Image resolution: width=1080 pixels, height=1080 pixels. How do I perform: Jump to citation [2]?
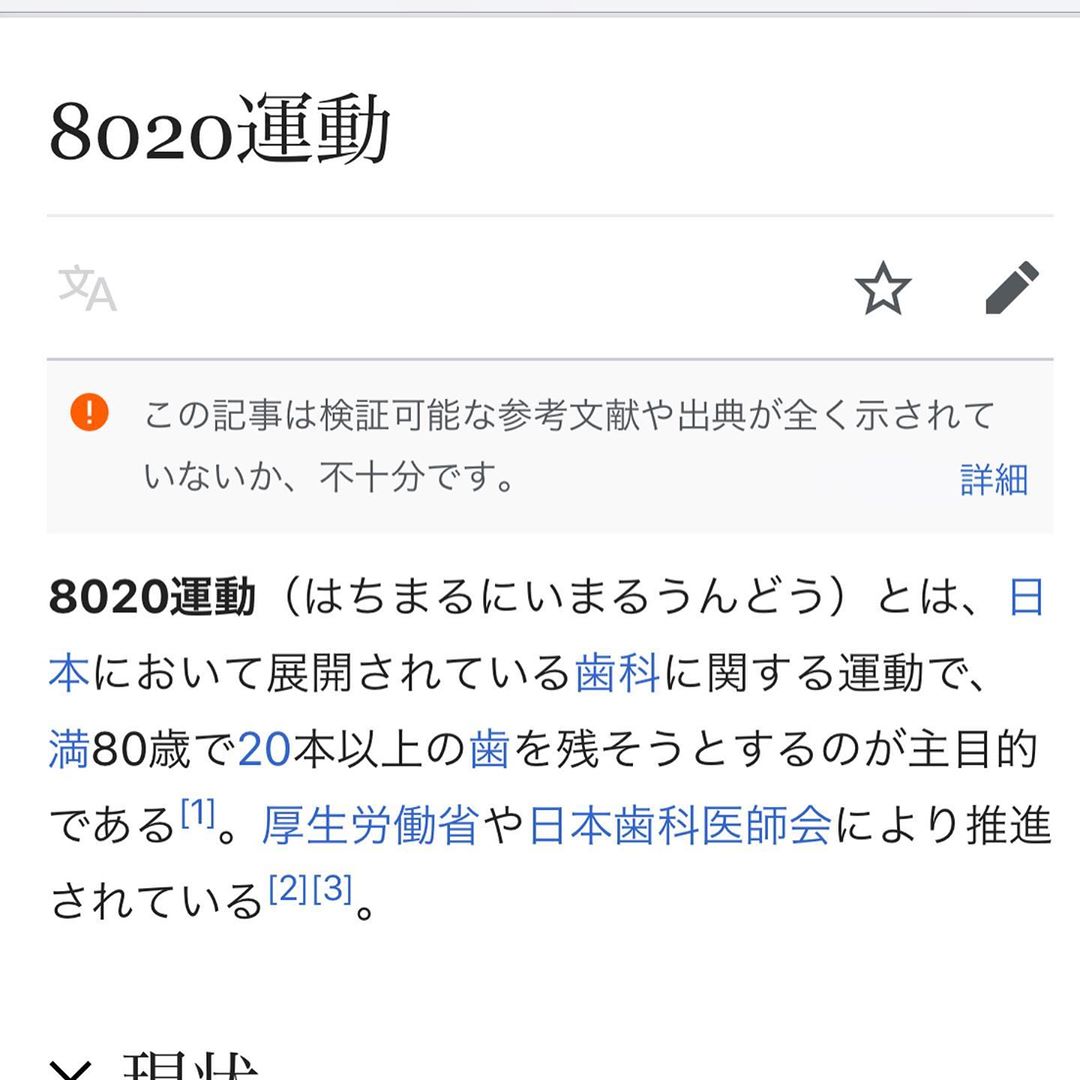[287, 891]
